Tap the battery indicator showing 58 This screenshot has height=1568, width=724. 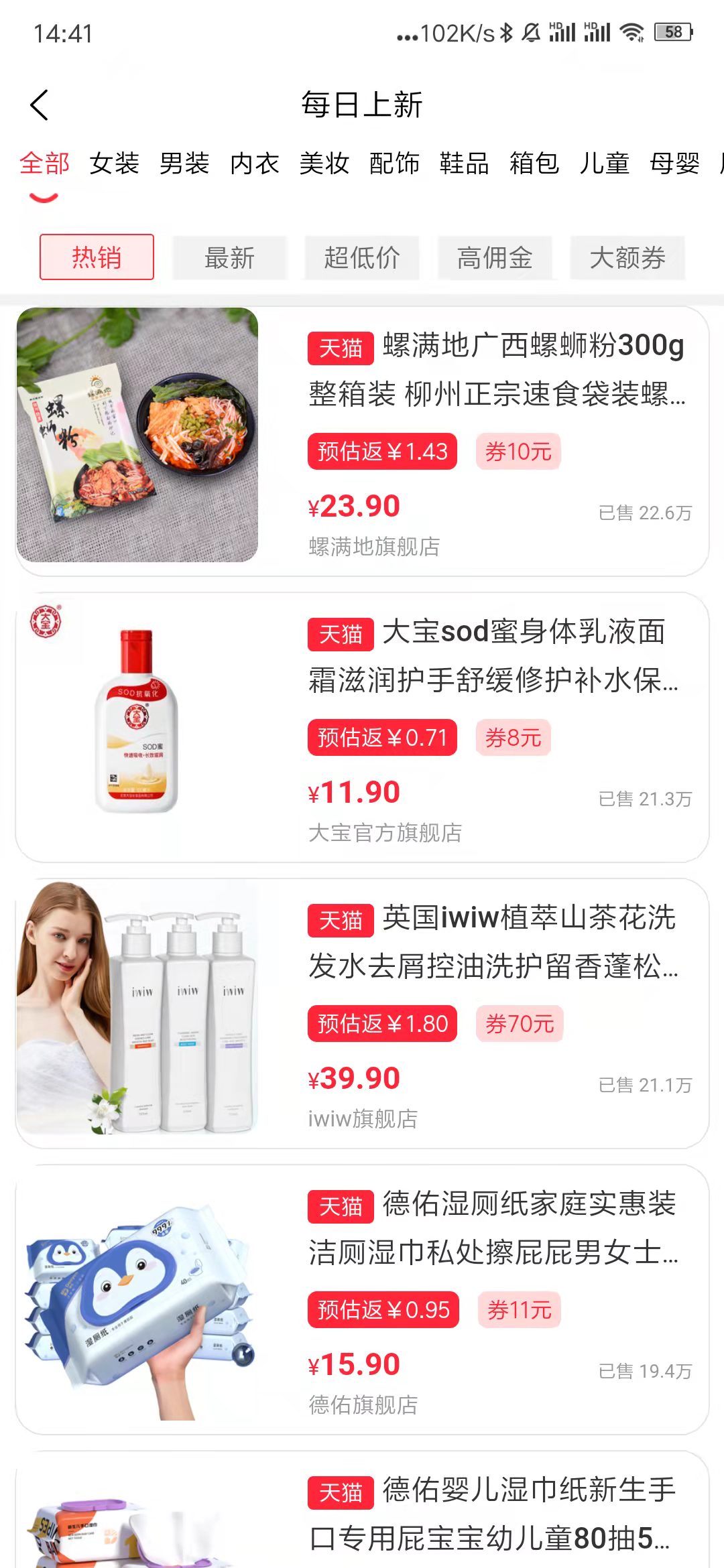(672, 30)
